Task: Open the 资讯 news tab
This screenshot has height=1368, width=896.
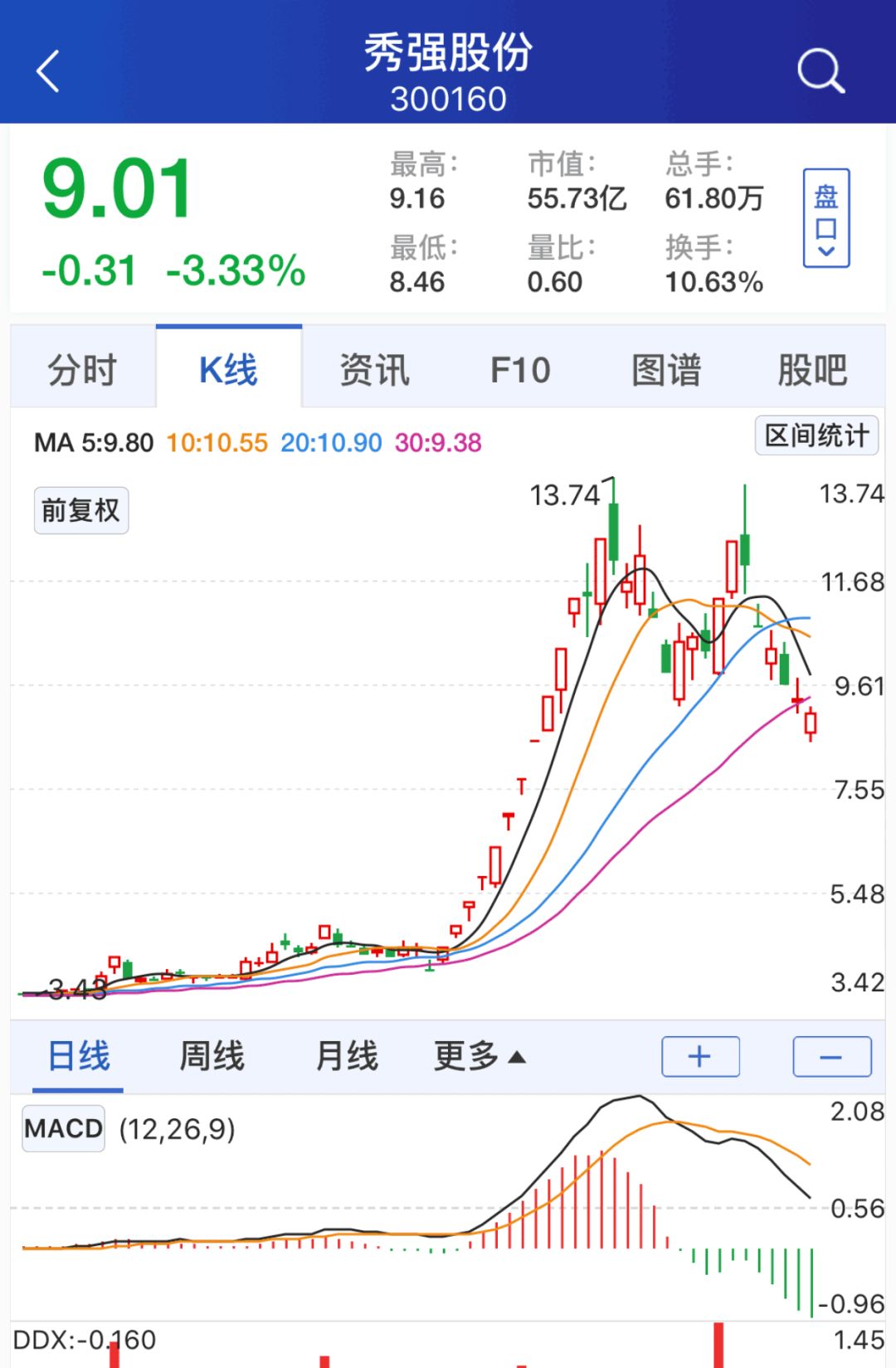Action: click(x=374, y=369)
